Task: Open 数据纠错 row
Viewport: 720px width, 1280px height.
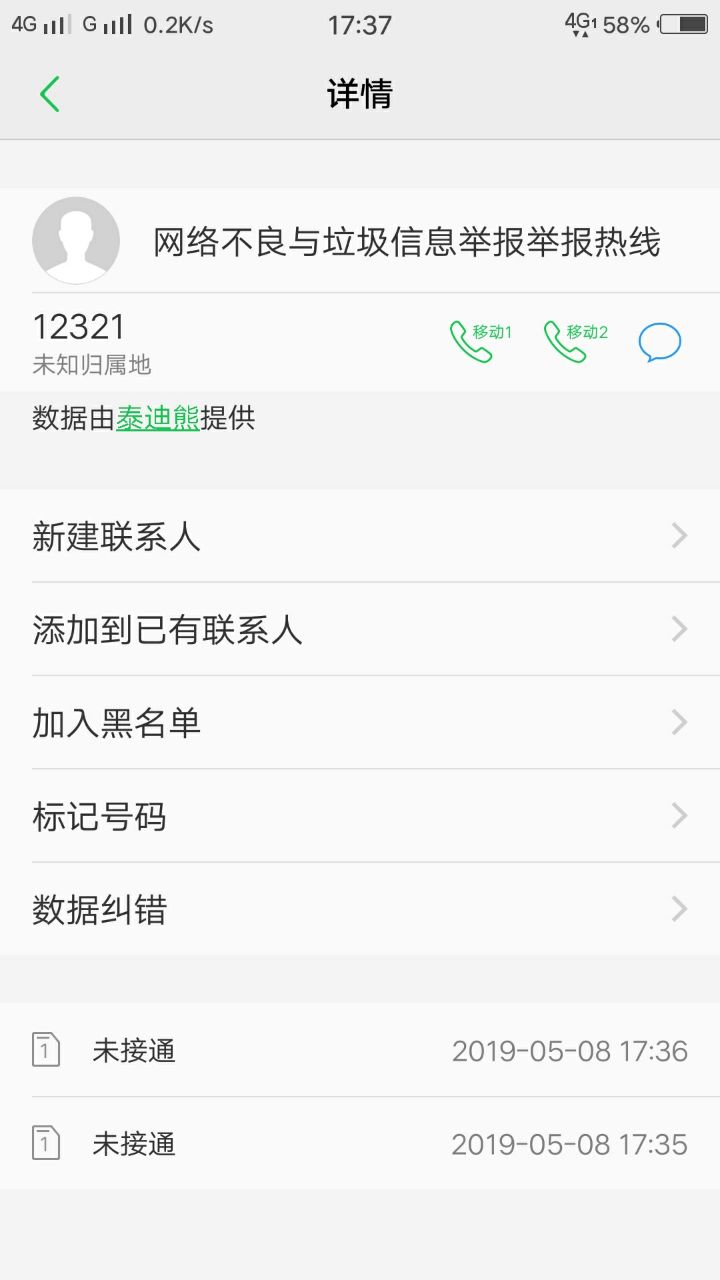Action: tap(360, 909)
